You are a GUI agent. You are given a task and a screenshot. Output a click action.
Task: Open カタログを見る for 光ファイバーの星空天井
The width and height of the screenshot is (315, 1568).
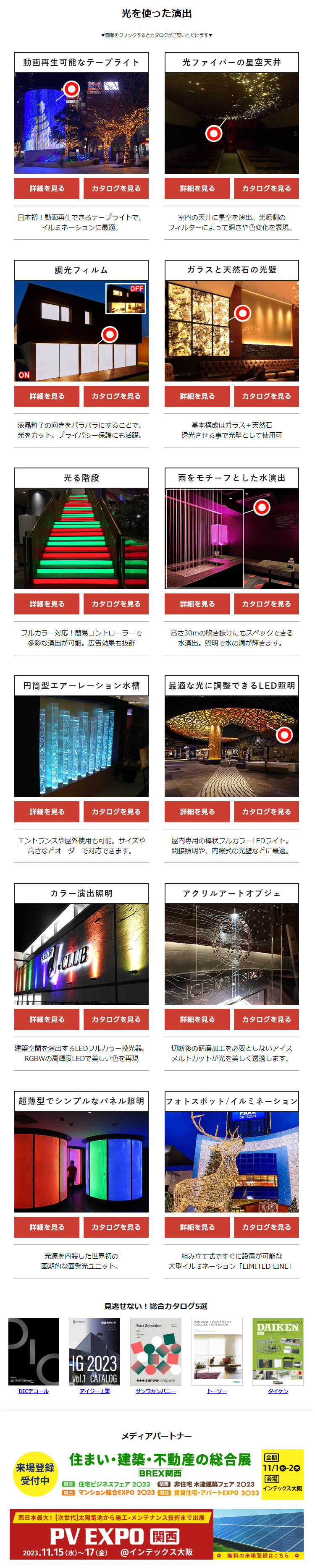[266, 189]
